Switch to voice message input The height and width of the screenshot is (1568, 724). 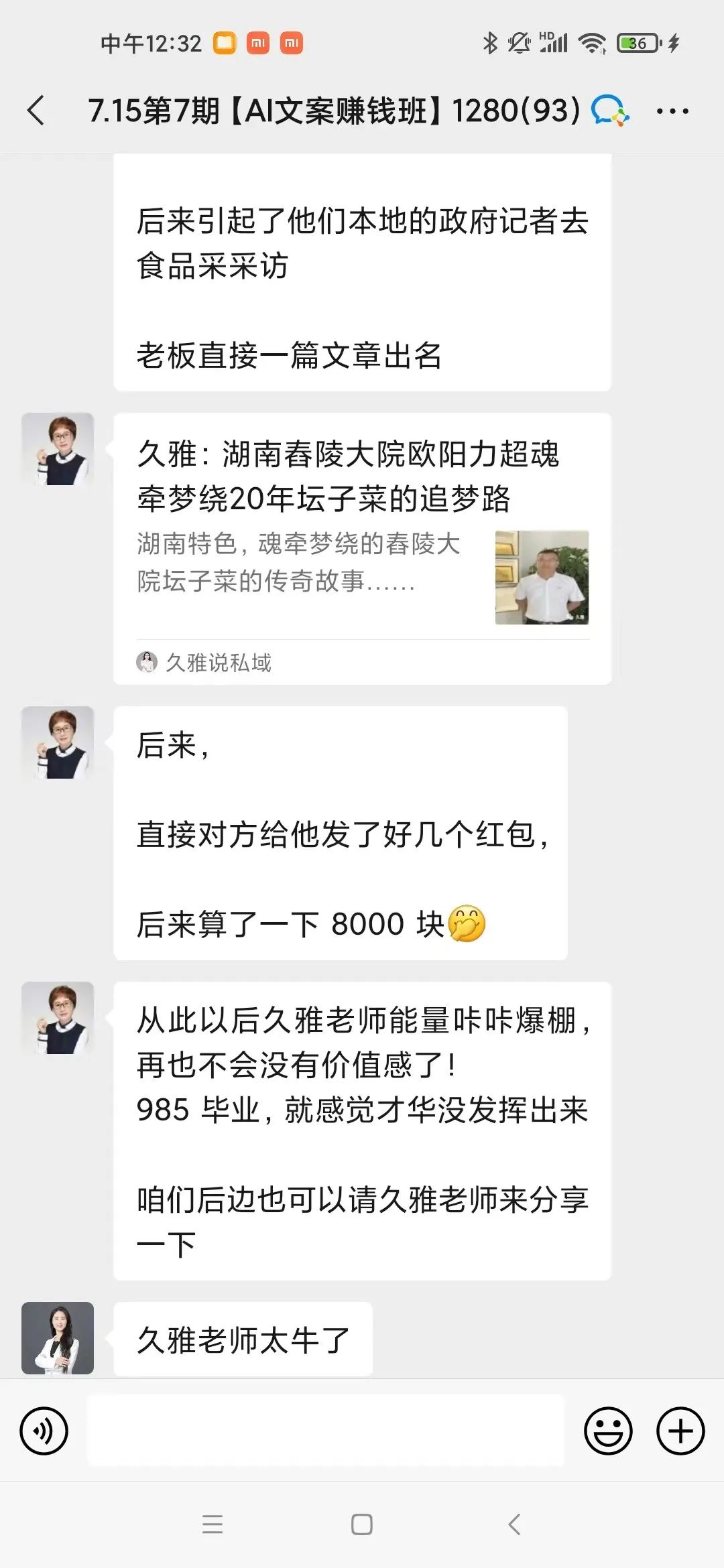tap(44, 1431)
